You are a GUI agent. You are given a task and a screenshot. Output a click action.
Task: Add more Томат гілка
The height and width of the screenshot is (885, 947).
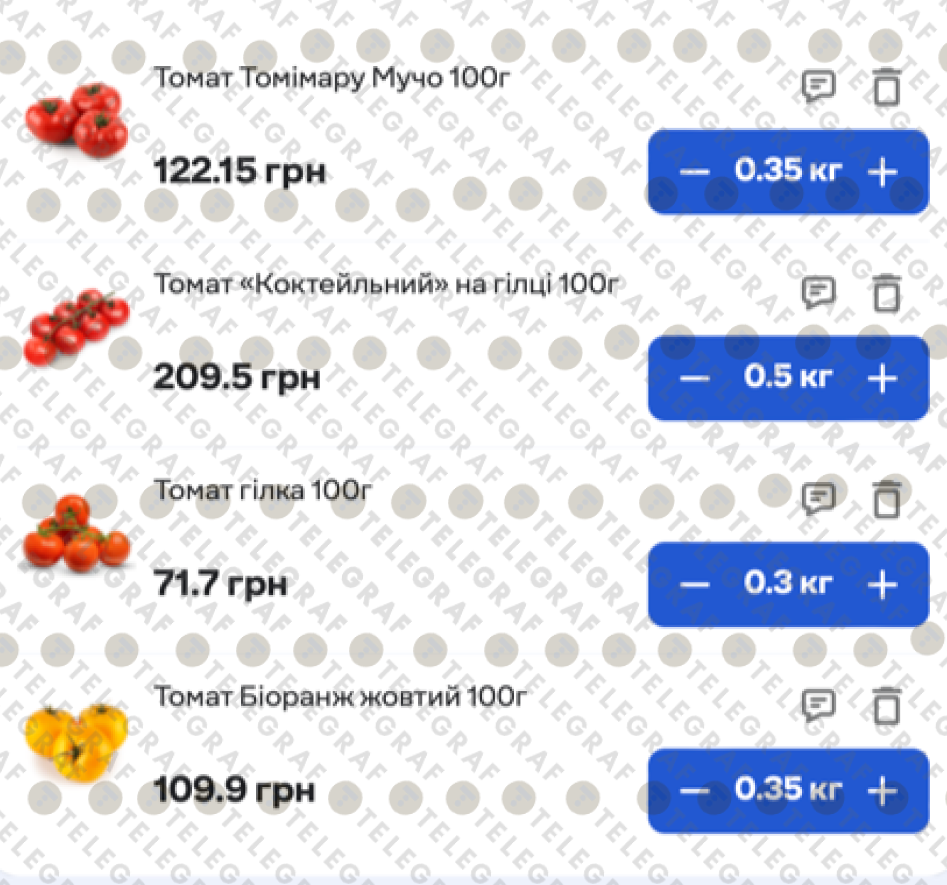pos(882,584)
